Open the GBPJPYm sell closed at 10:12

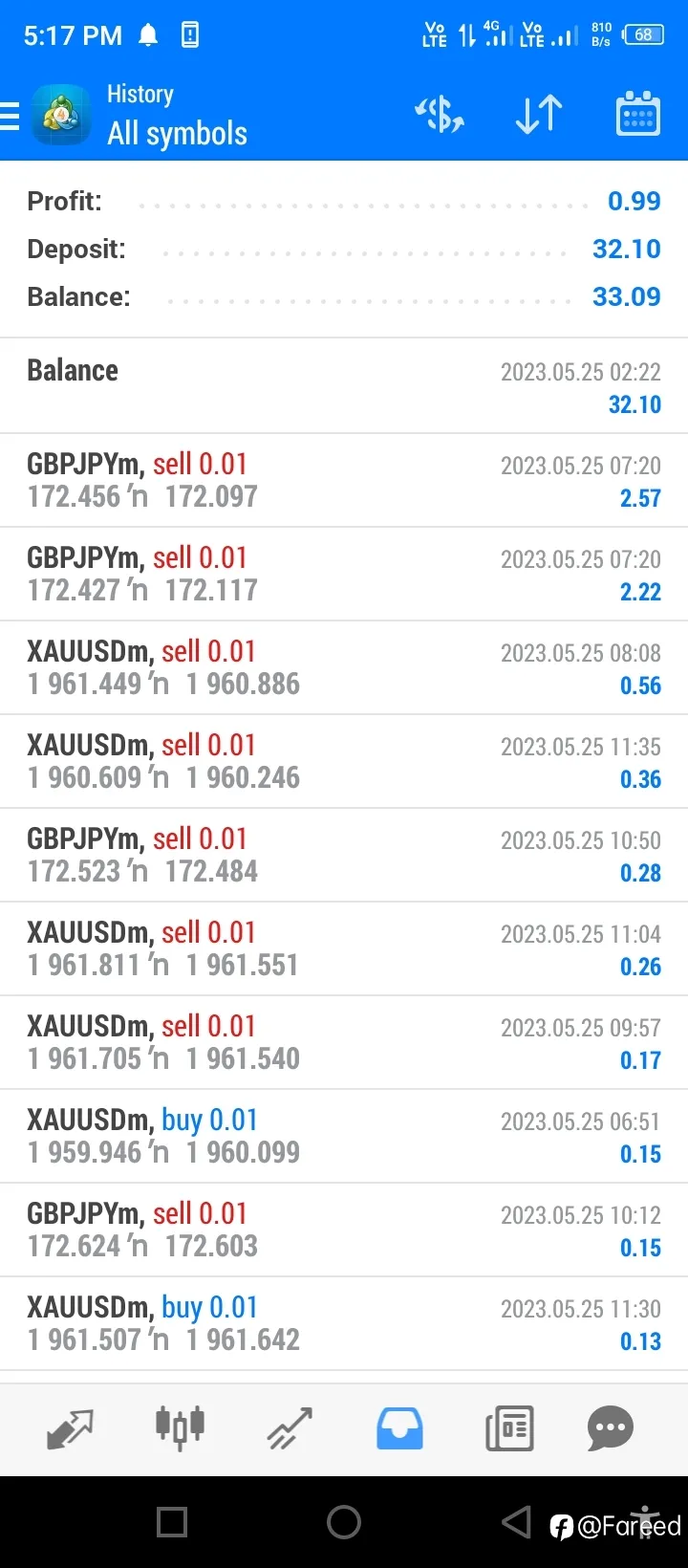point(344,1230)
